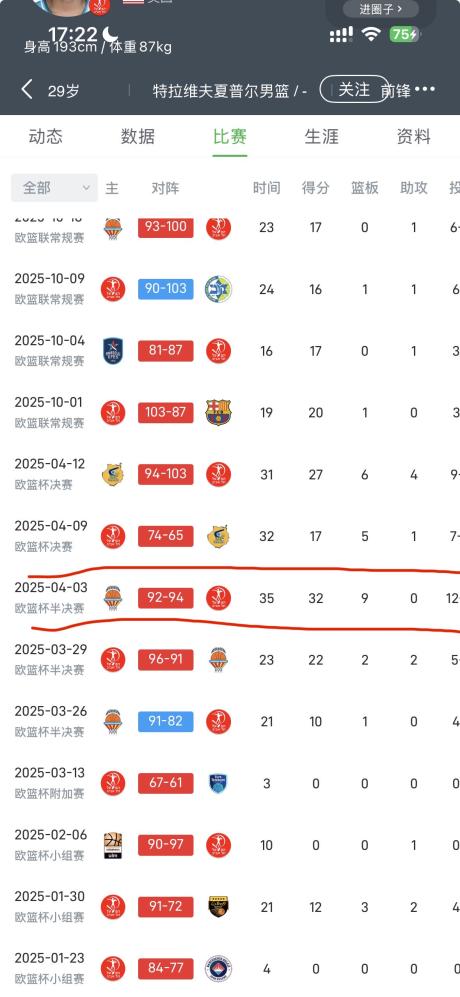Screen dimensions: 460x997
Task: Switch to the 数据 tab
Action: pos(137,137)
